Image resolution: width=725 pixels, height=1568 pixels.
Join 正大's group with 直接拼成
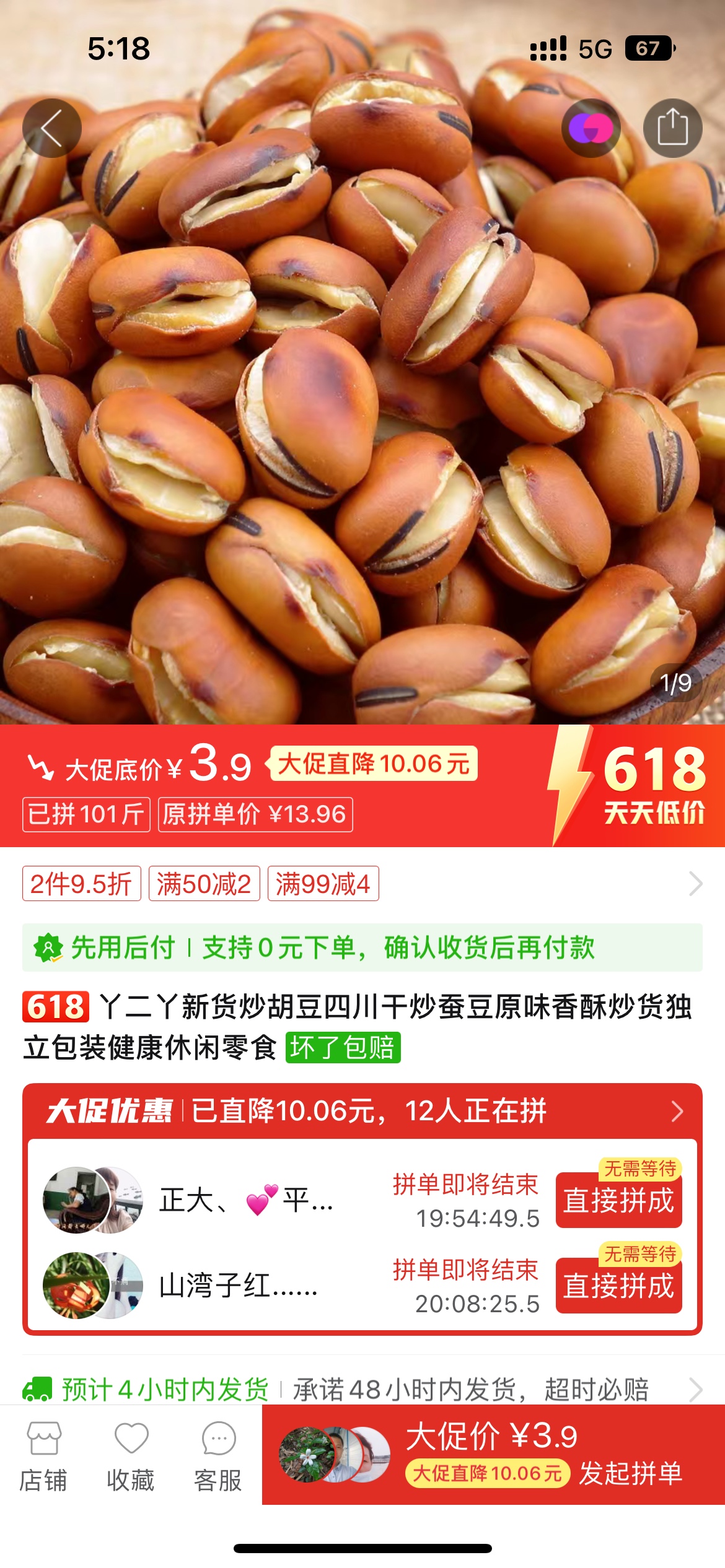tap(618, 1200)
